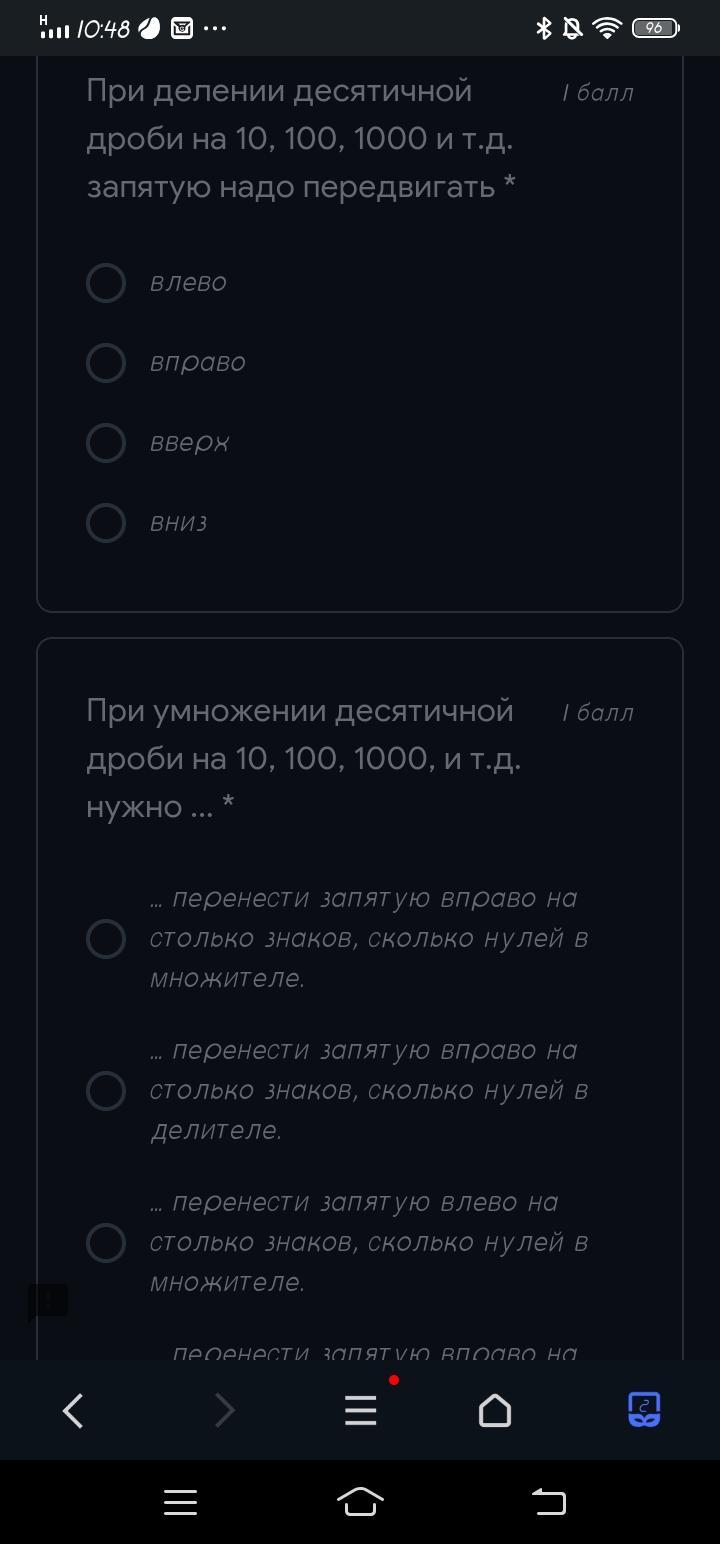
Task: Tap the system back button
Action: pyautogui.click(x=548, y=1501)
